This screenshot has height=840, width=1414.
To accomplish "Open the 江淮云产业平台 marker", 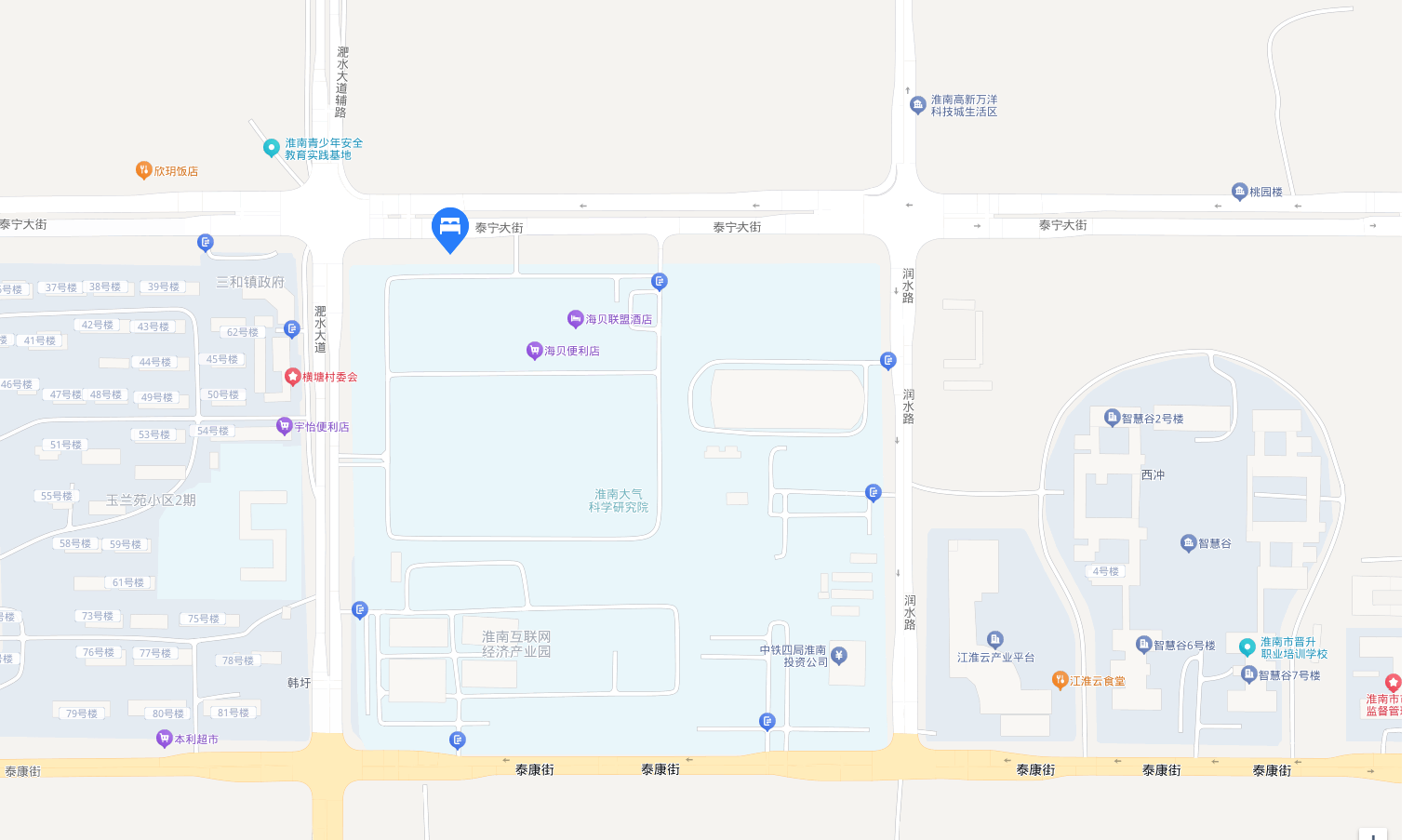I will point(995,640).
